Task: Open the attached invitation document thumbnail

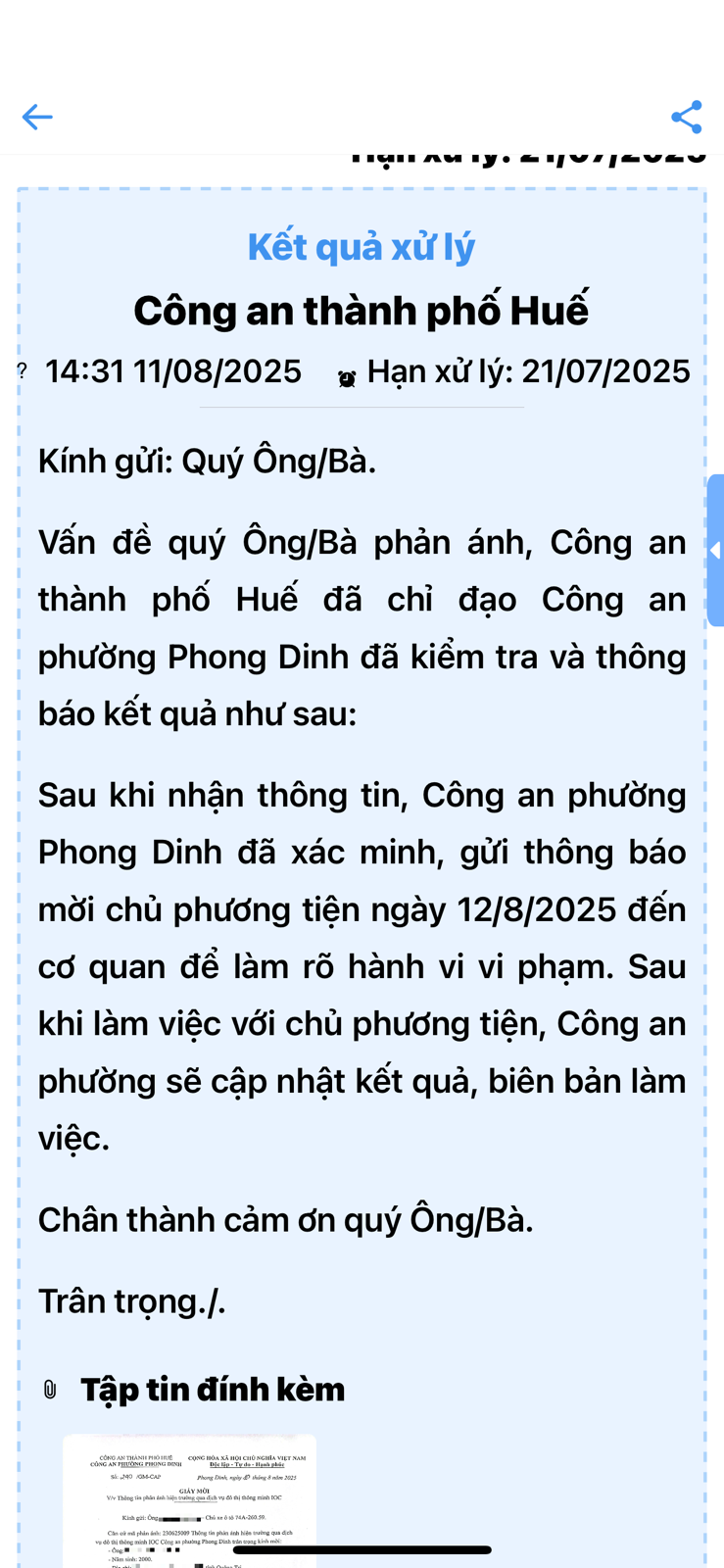Action: tap(189, 1500)
